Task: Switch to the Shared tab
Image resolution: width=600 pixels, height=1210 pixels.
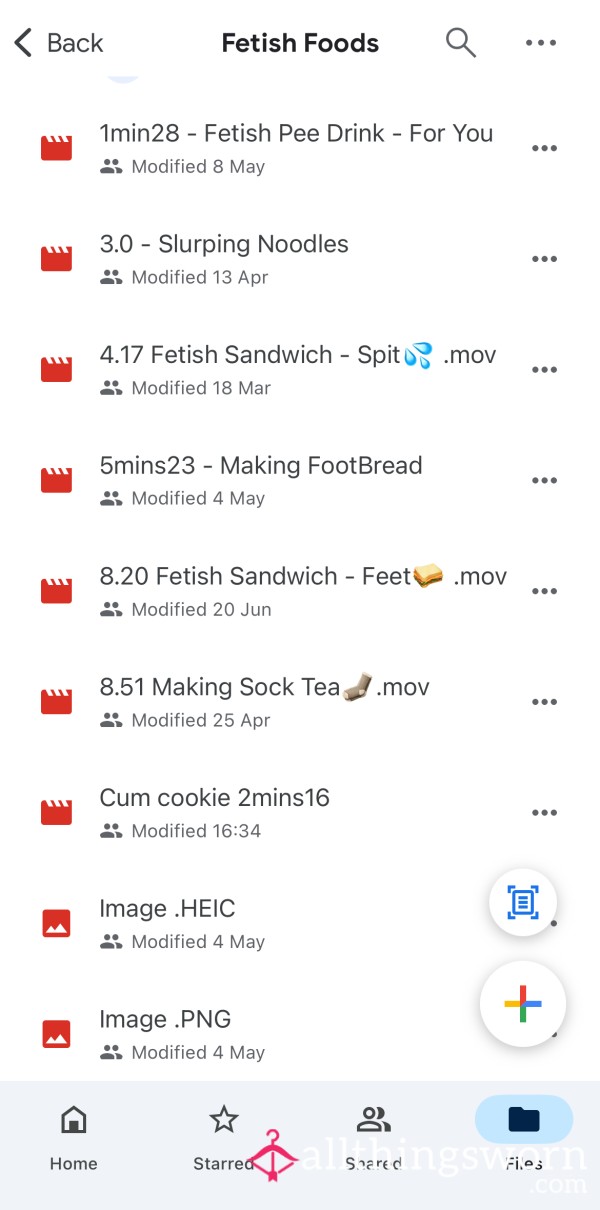Action: point(374,1138)
